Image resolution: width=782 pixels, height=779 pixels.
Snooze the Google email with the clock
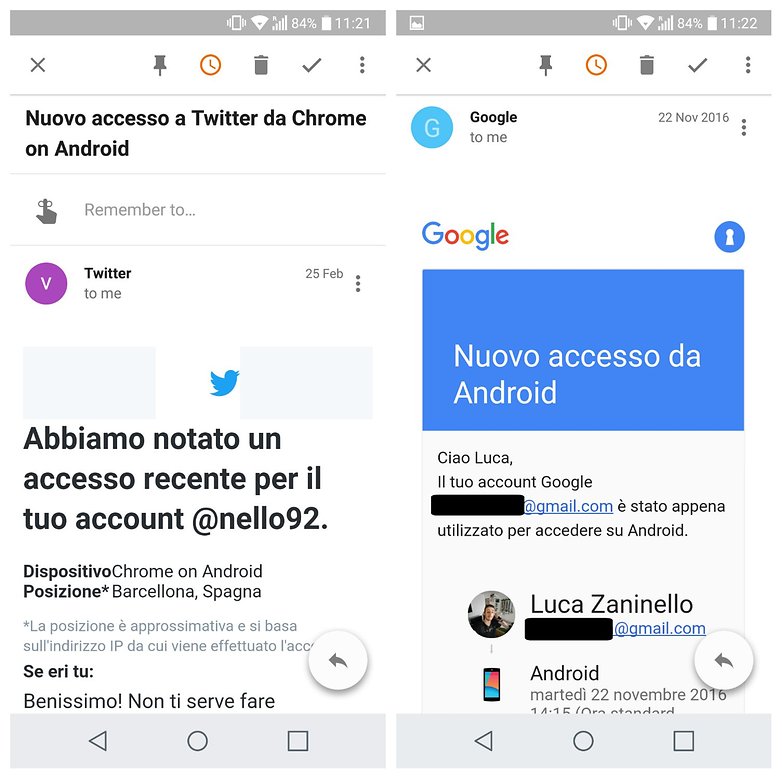pyautogui.click(x=596, y=65)
